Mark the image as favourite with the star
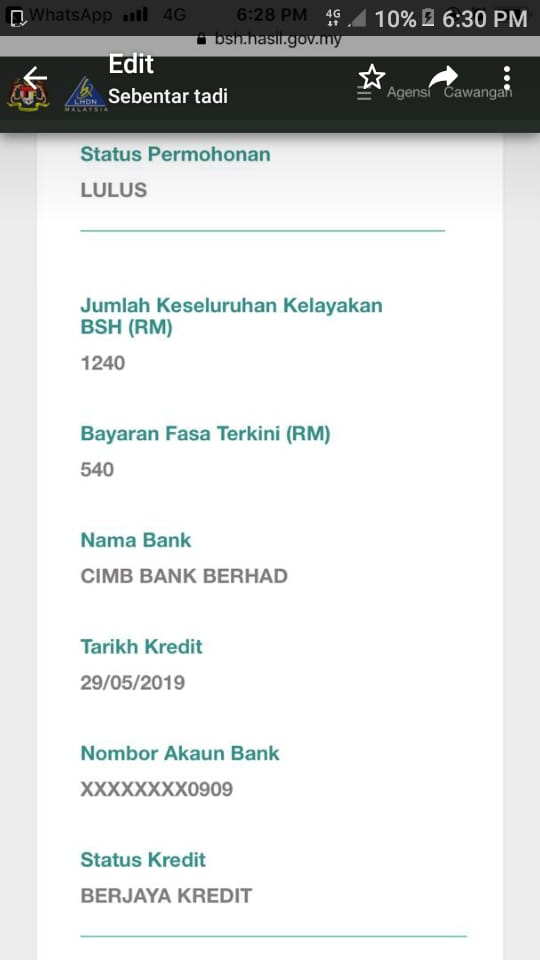 372,77
